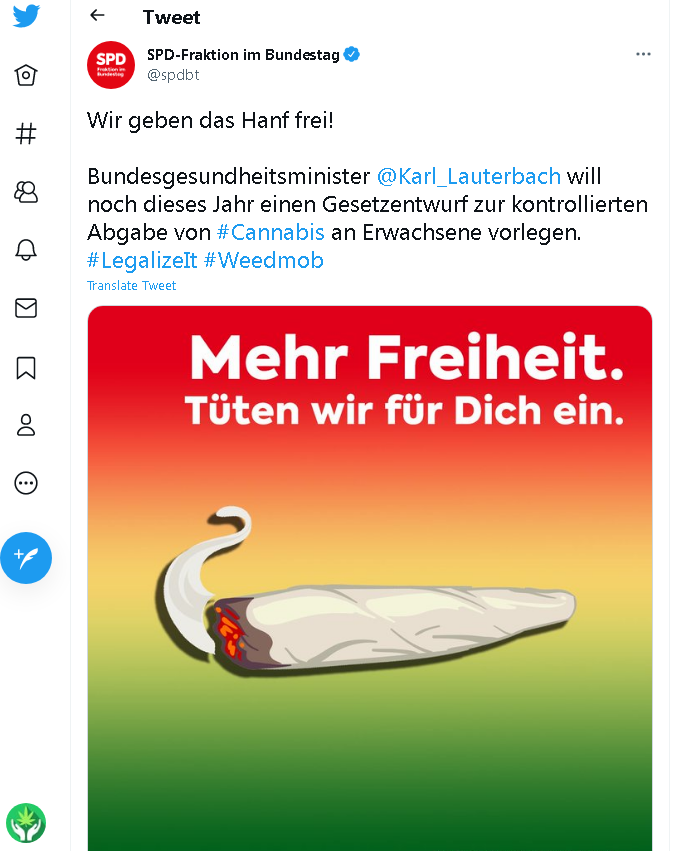
Task: Open the Profile page
Action: pyautogui.click(x=26, y=425)
